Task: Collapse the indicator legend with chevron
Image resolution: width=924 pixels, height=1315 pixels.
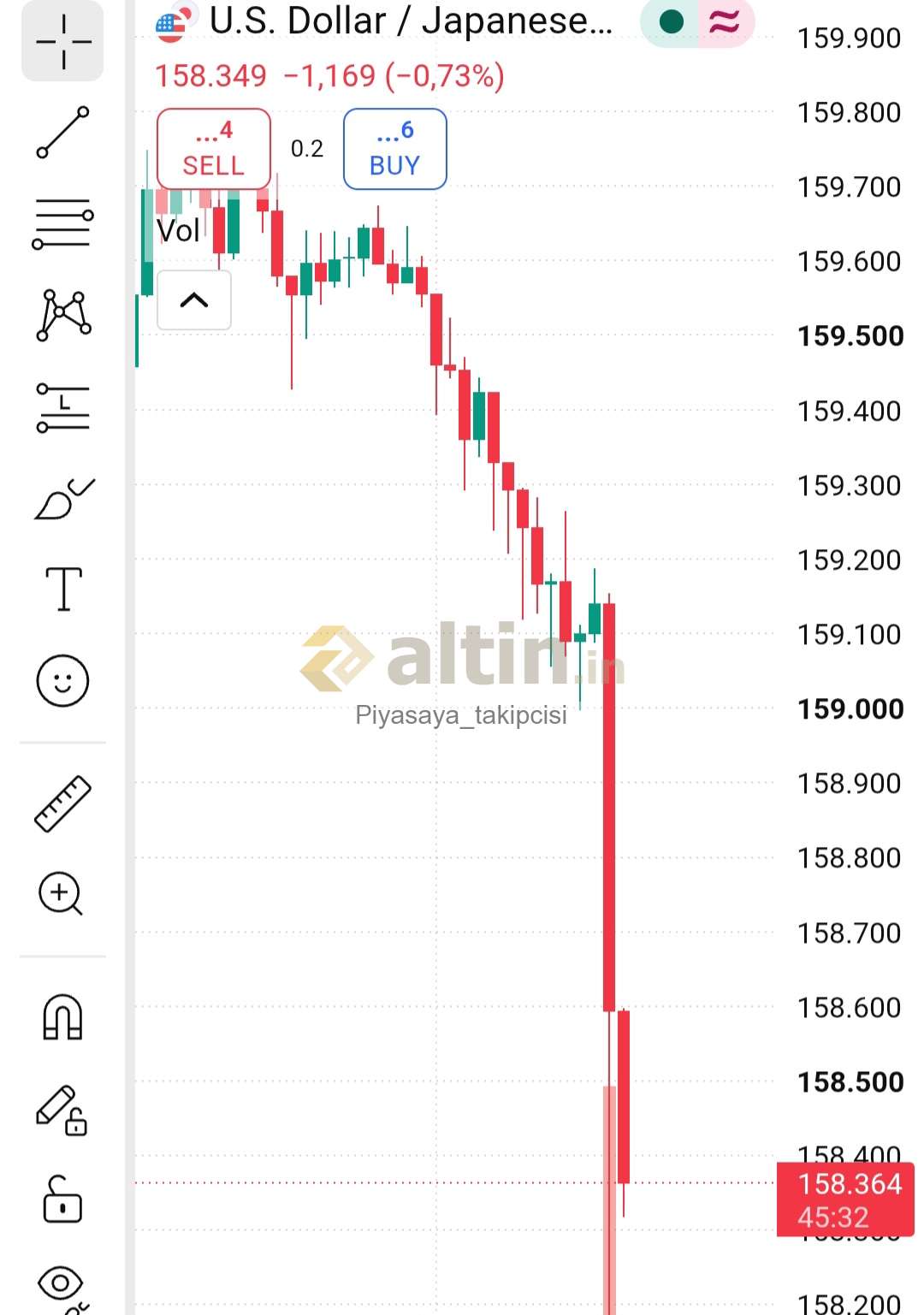Action: [194, 300]
